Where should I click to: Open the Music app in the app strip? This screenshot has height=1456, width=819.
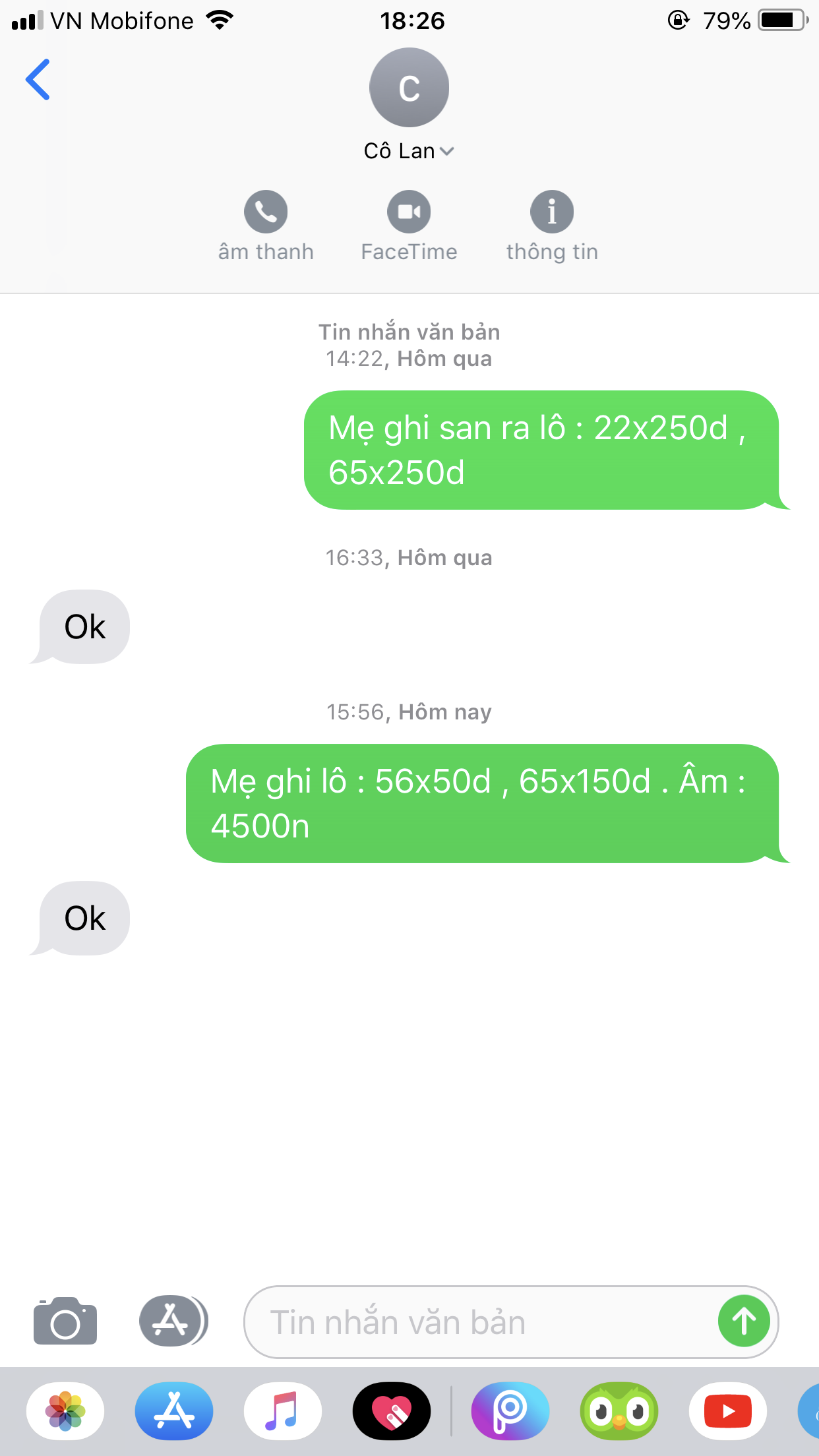283,1411
